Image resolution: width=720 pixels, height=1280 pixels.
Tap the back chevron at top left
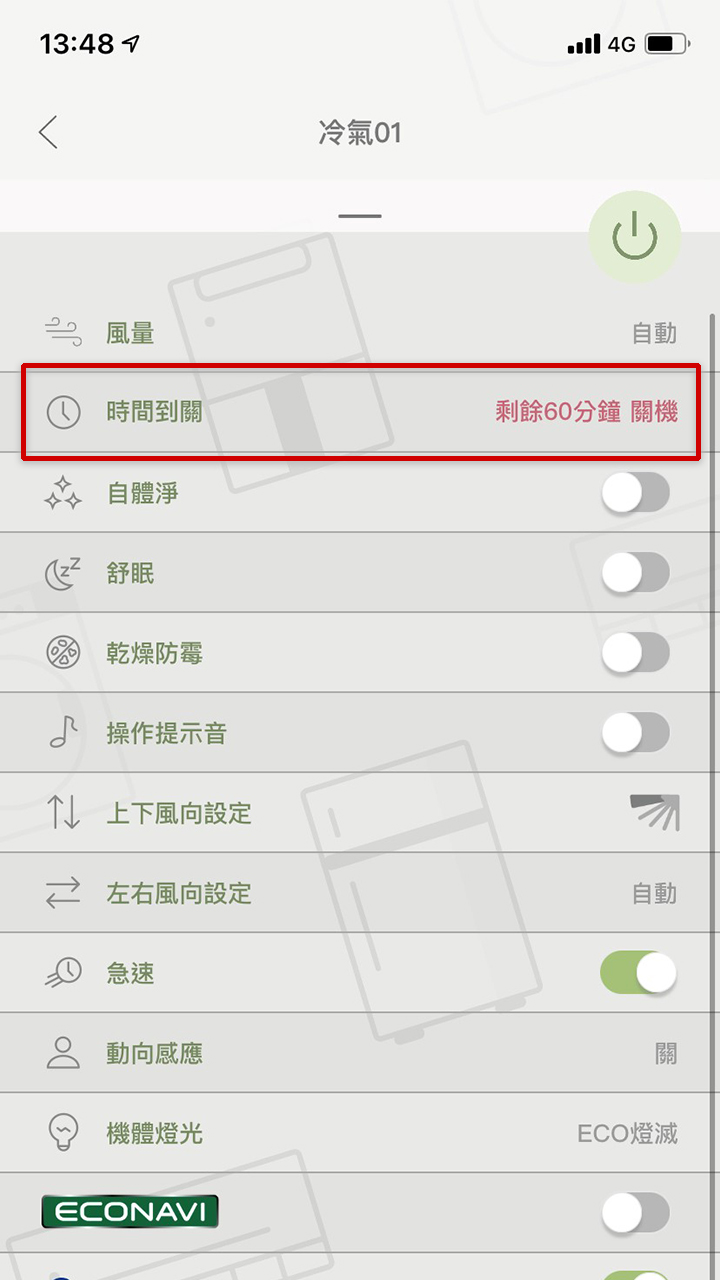click(48, 132)
